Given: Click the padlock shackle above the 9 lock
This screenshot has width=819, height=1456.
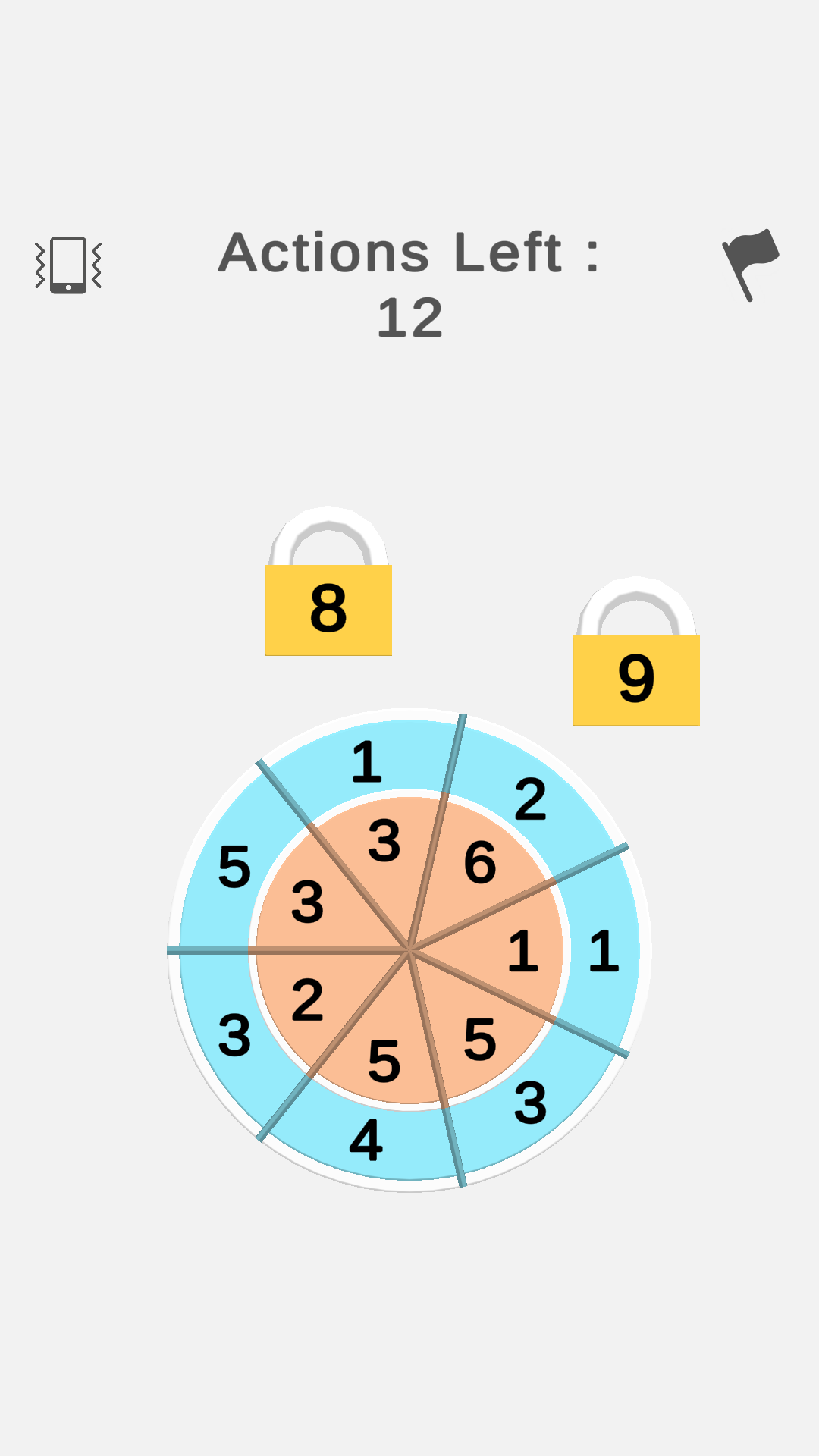Looking at the screenshot, I should [637, 607].
